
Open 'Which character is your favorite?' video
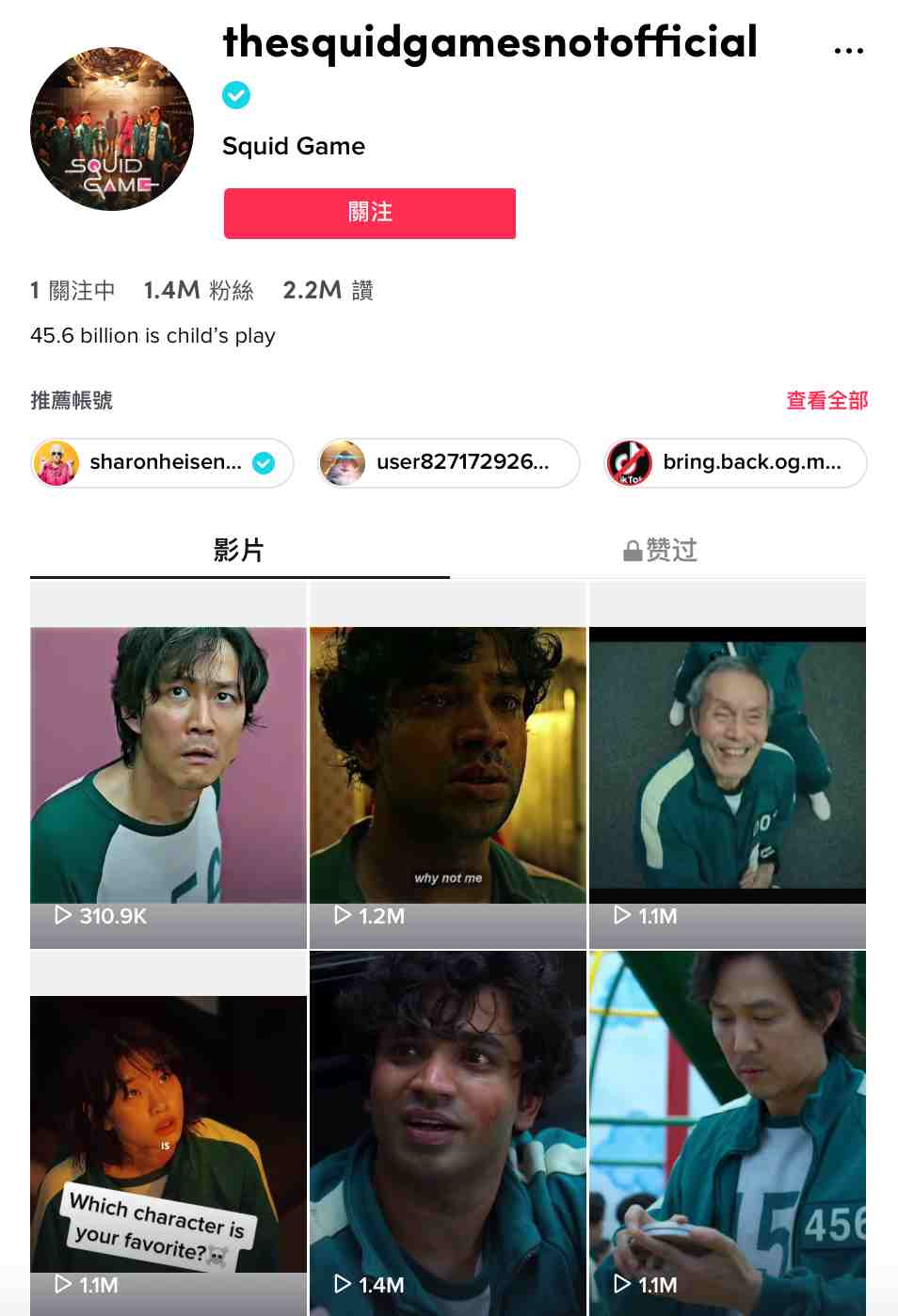click(x=168, y=1134)
